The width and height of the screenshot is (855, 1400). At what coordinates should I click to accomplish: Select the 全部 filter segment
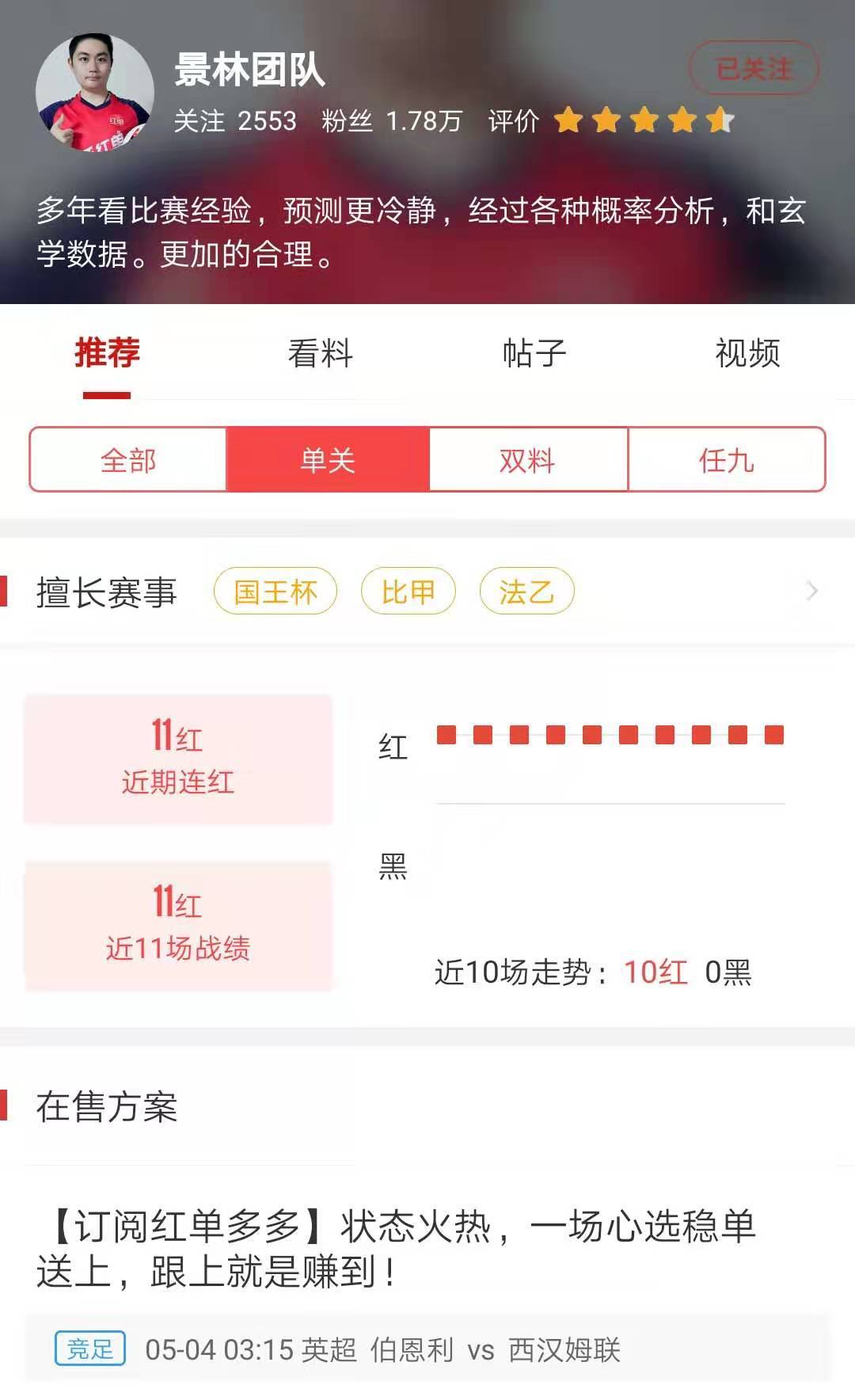(x=128, y=460)
